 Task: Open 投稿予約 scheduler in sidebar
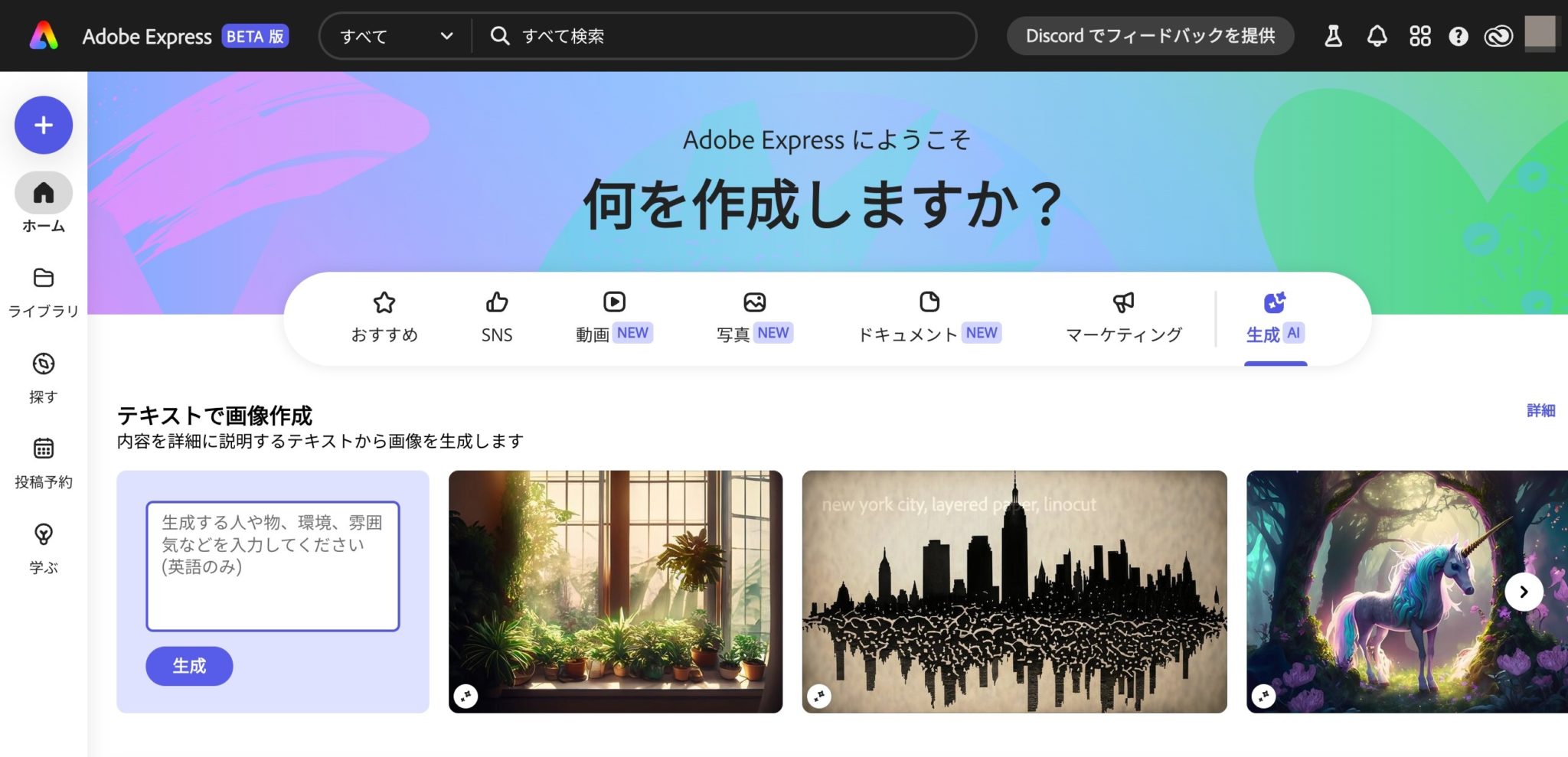pos(44,462)
